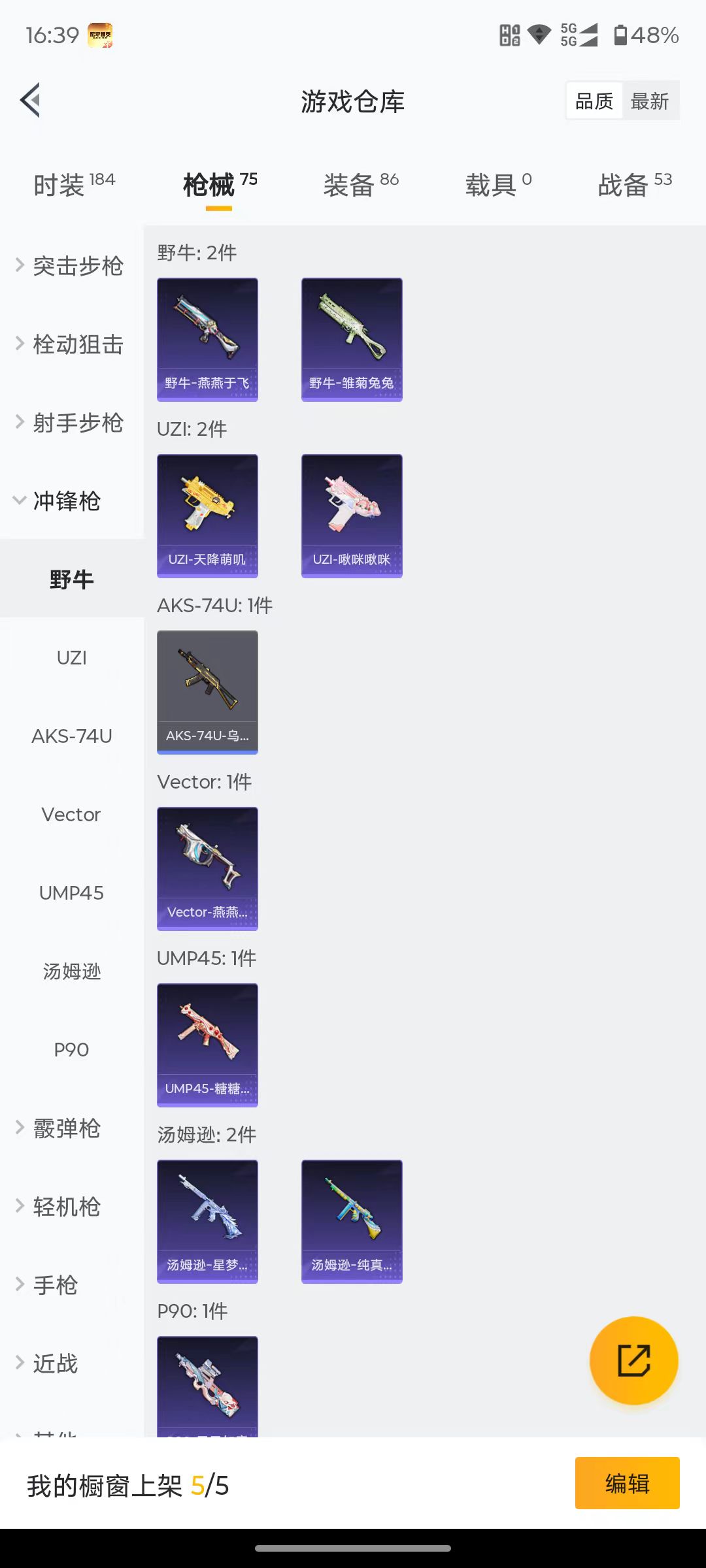
Task: View the 野牛-燕燕于飞 weapon skin
Action: [207, 338]
